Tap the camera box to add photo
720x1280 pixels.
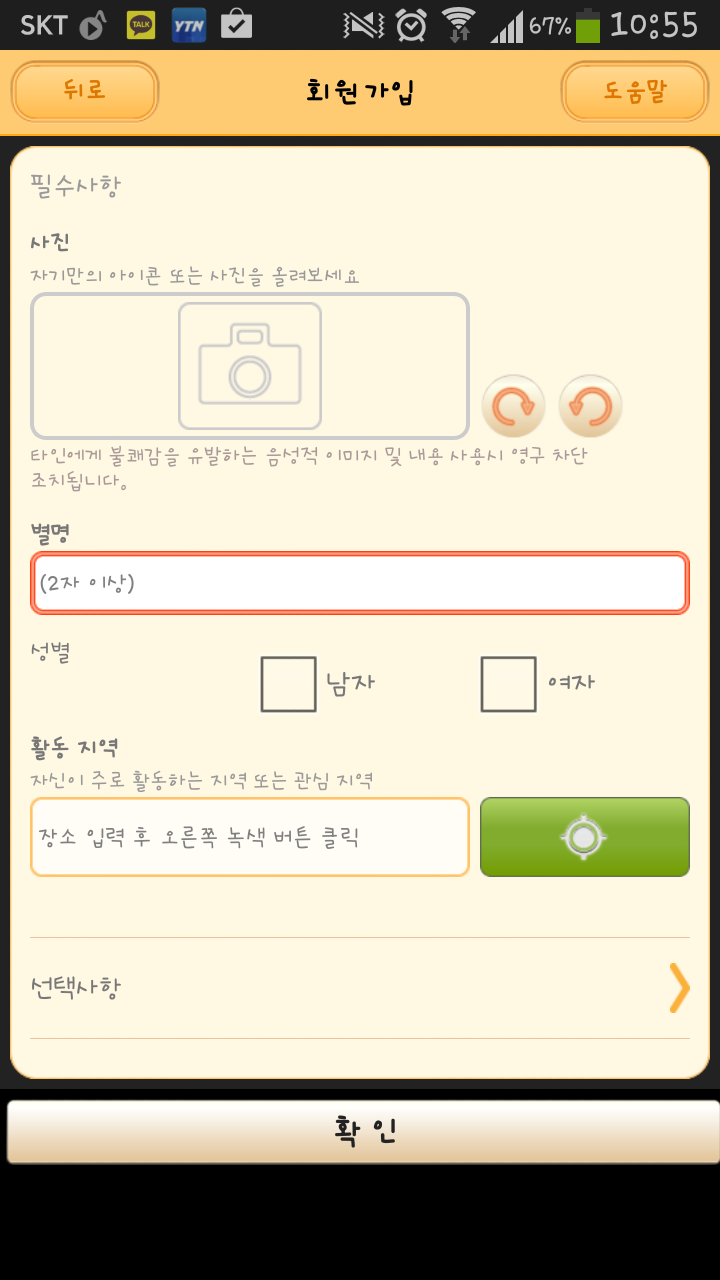click(x=250, y=366)
